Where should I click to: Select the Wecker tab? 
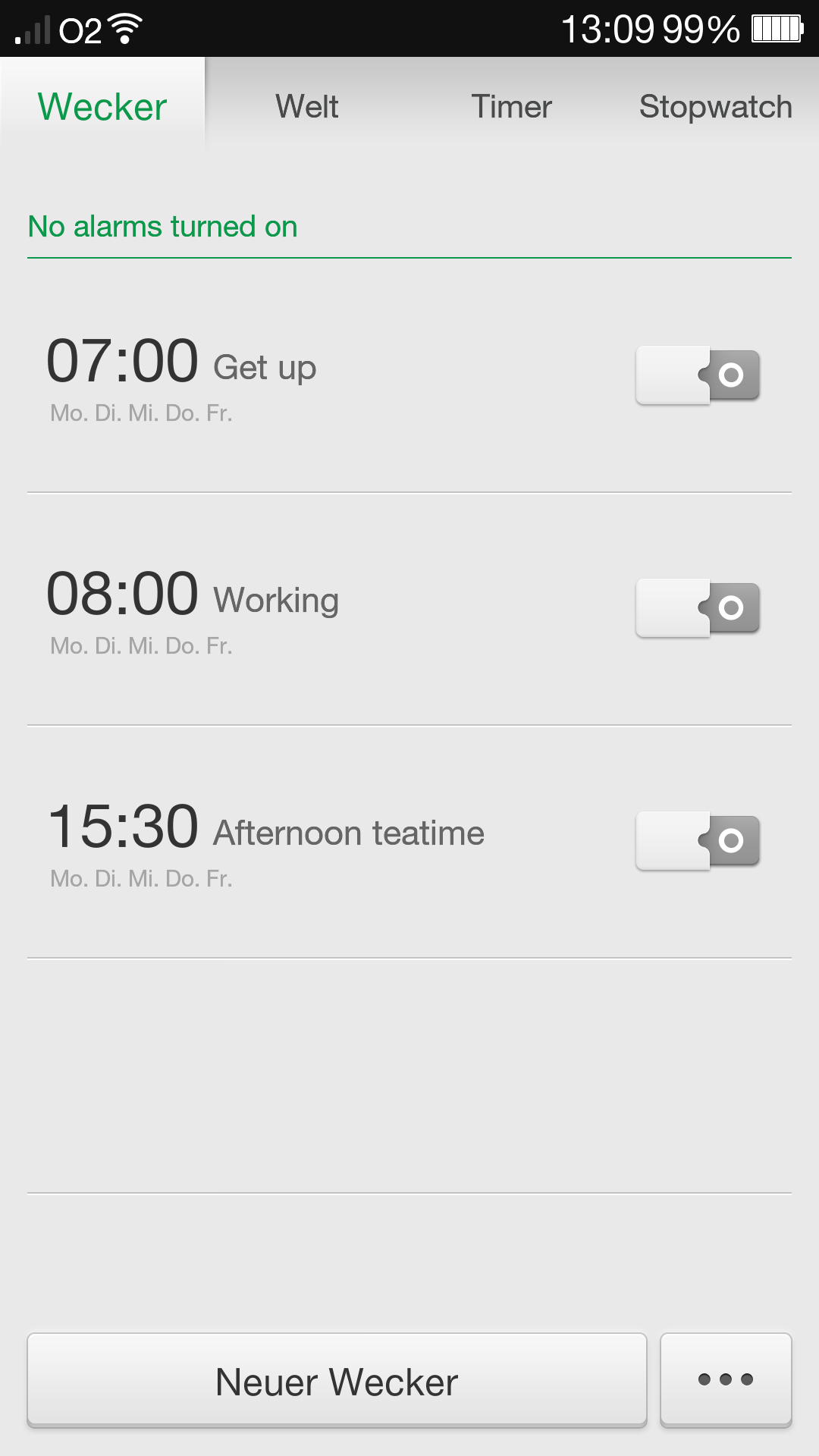point(102,106)
